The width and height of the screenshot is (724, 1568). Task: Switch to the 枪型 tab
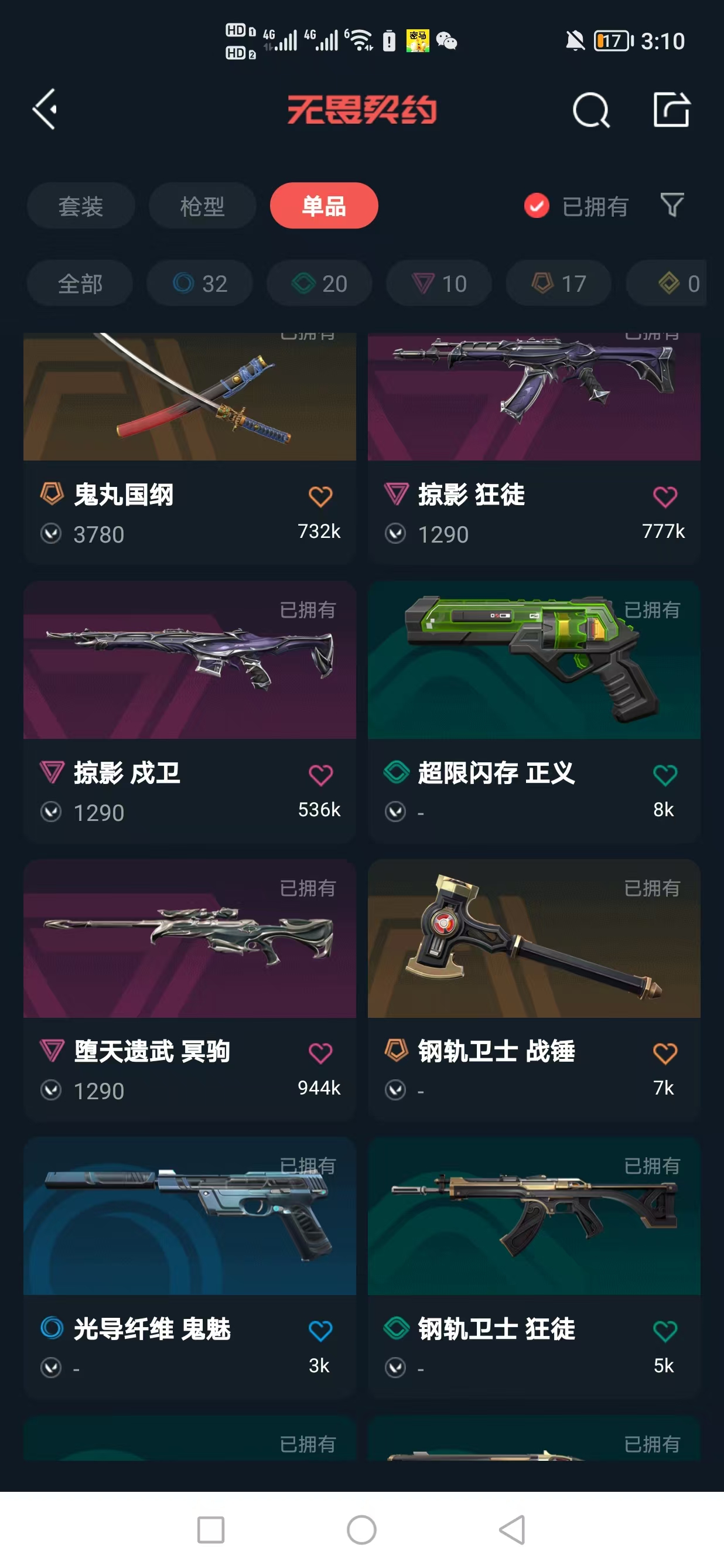pos(202,206)
